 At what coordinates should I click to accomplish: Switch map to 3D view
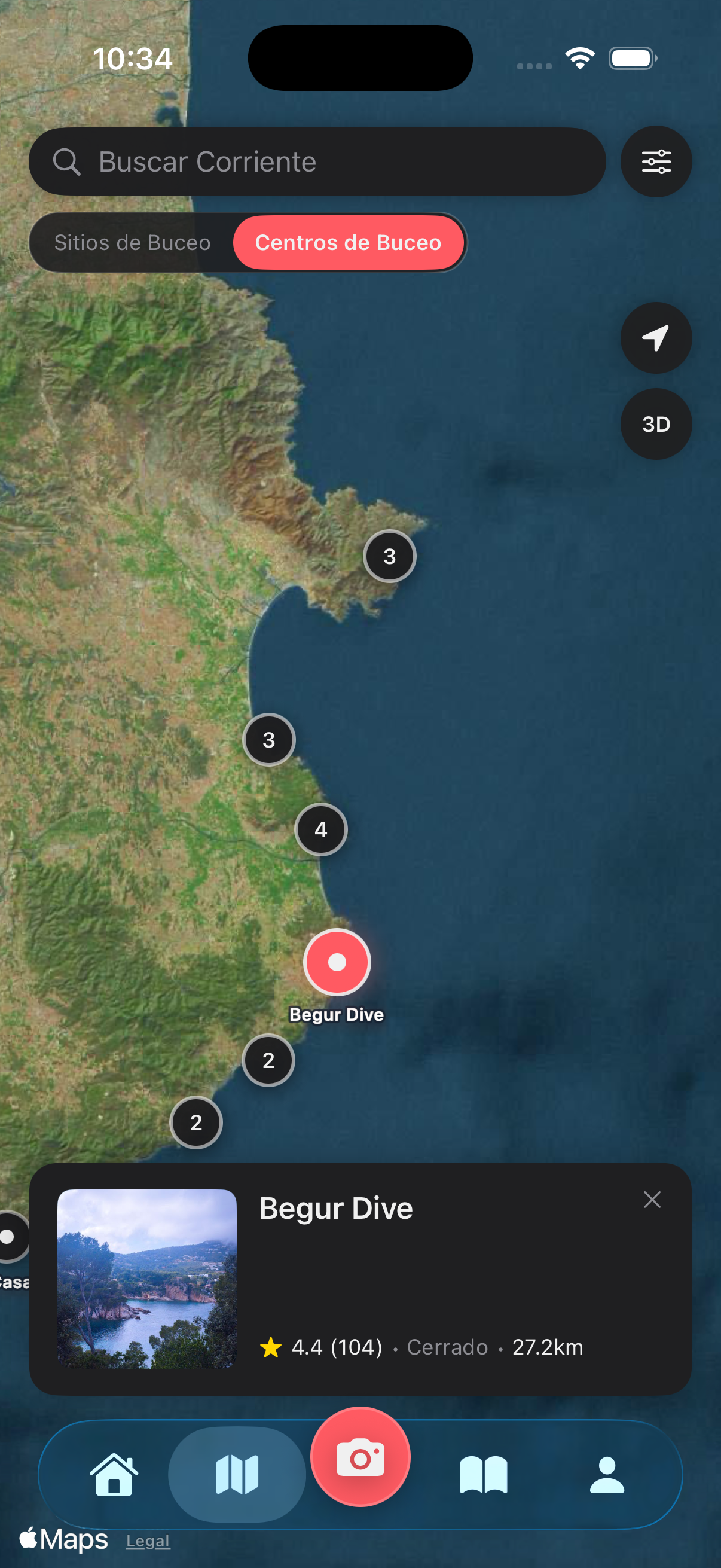pyautogui.click(x=656, y=424)
